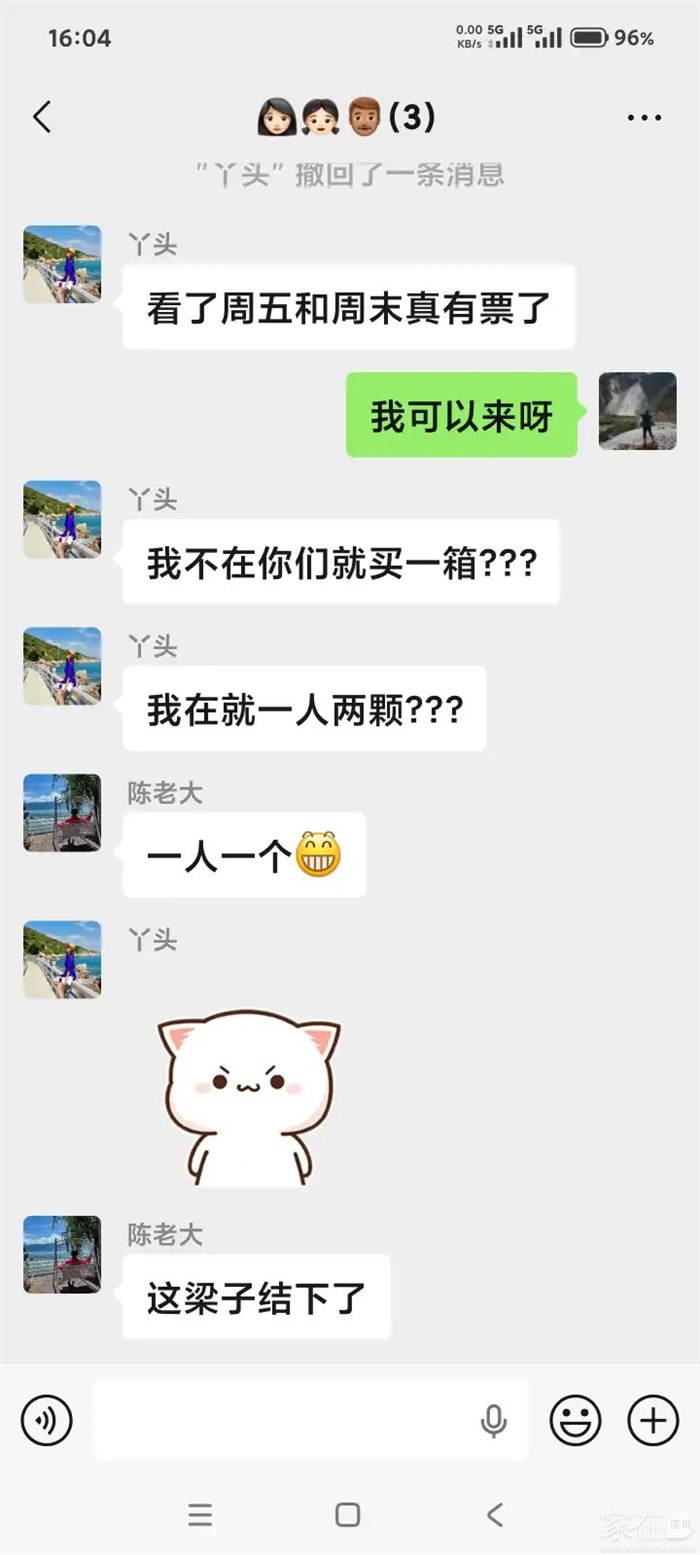Viewport: 700px width, 1555px height.
Task: Open the group chat overflow menu
Action: pyautogui.click(x=644, y=118)
